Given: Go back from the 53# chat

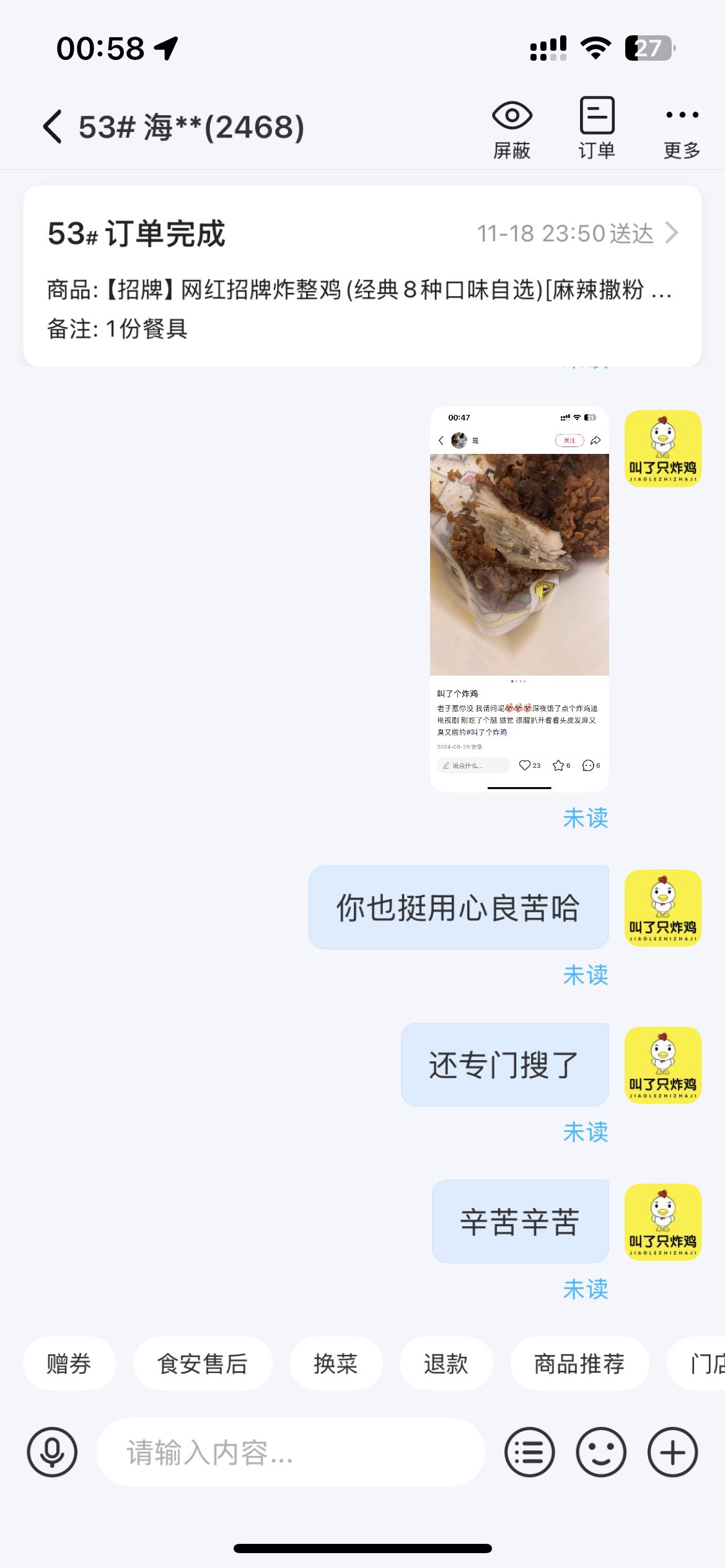Looking at the screenshot, I should point(53,127).
